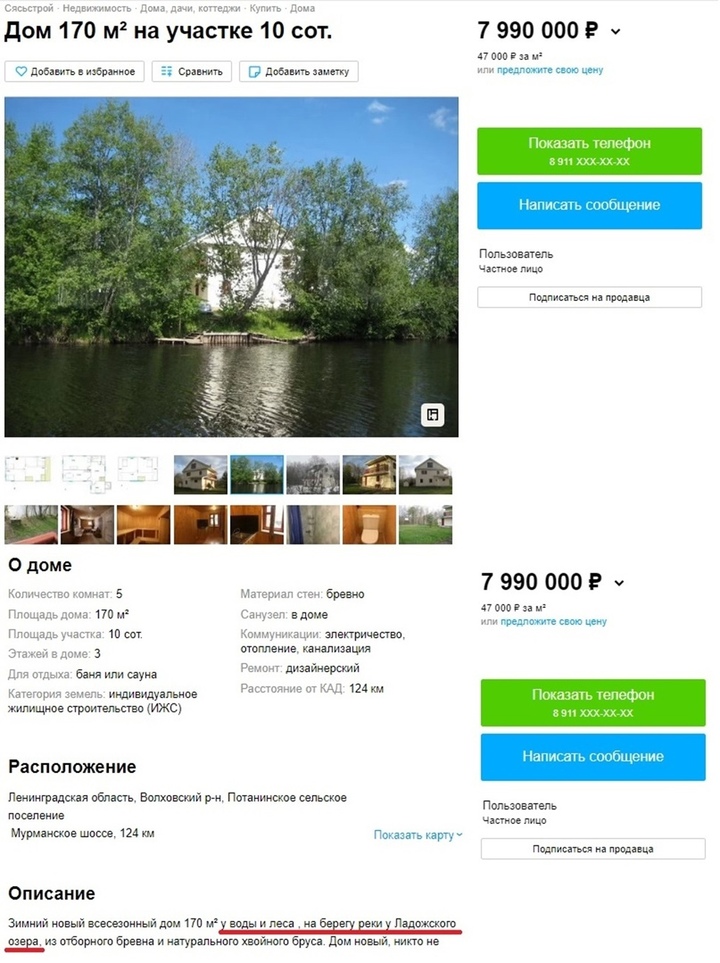Tap the Сравнить compare button

(x=192, y=72)
